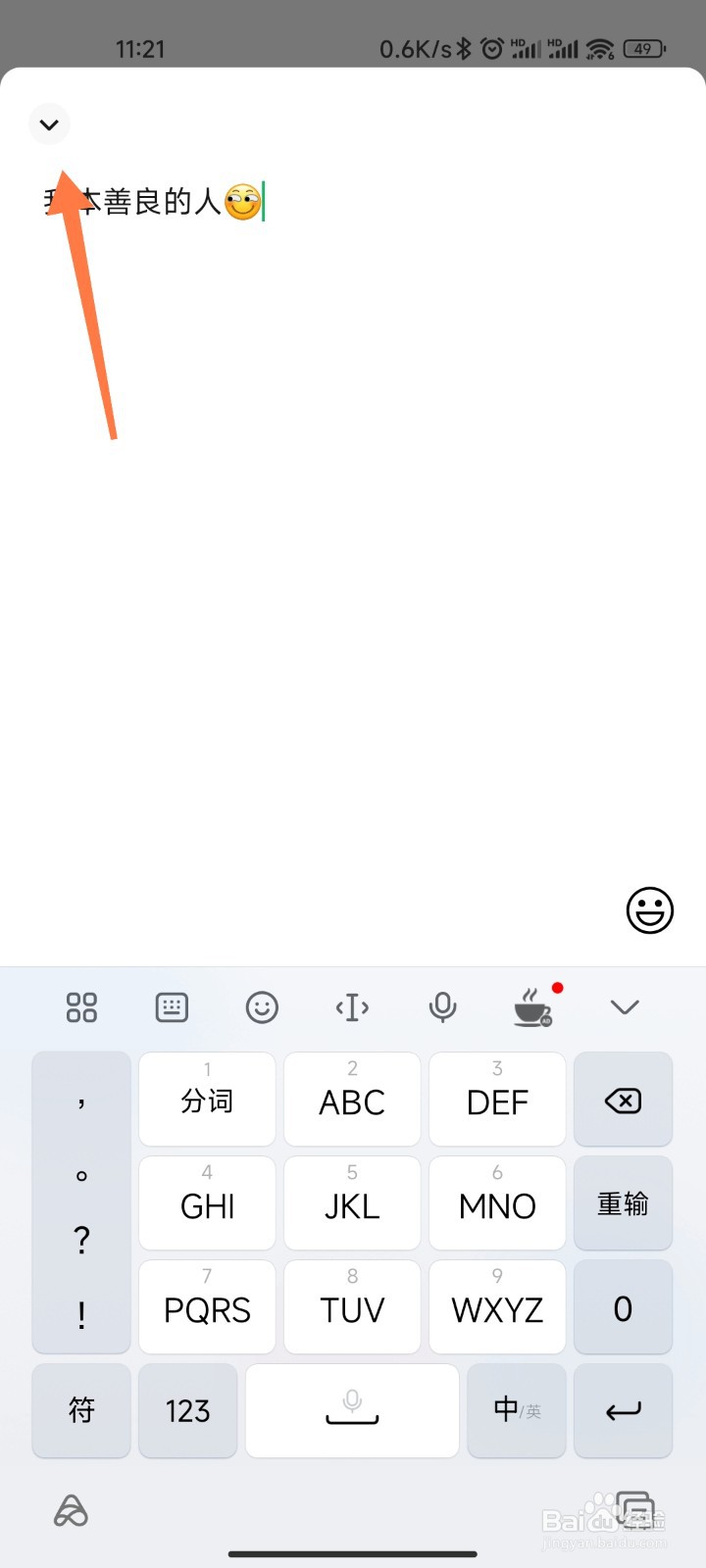Tap the smiley emoji button above the keyboard

(x=649, y=910)
